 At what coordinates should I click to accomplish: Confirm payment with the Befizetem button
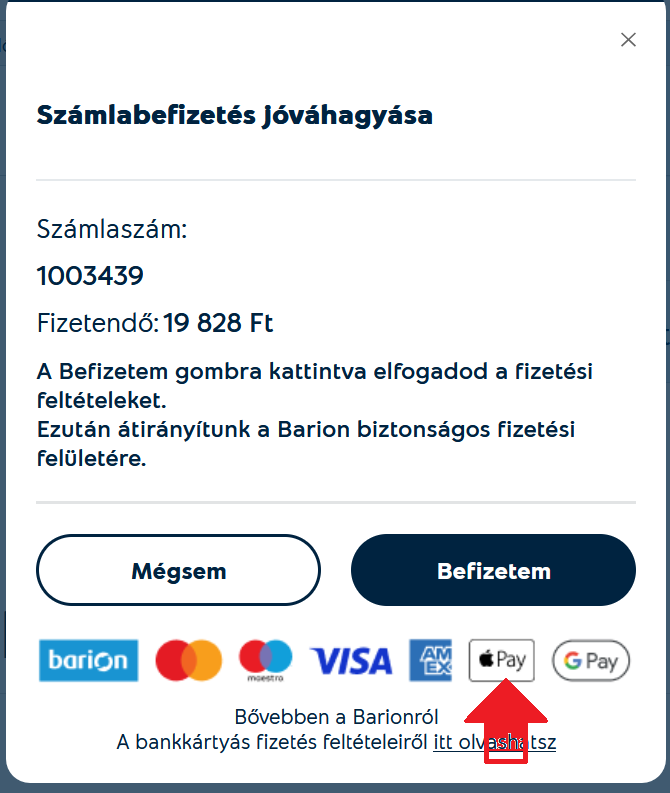(x=493, y=571)
